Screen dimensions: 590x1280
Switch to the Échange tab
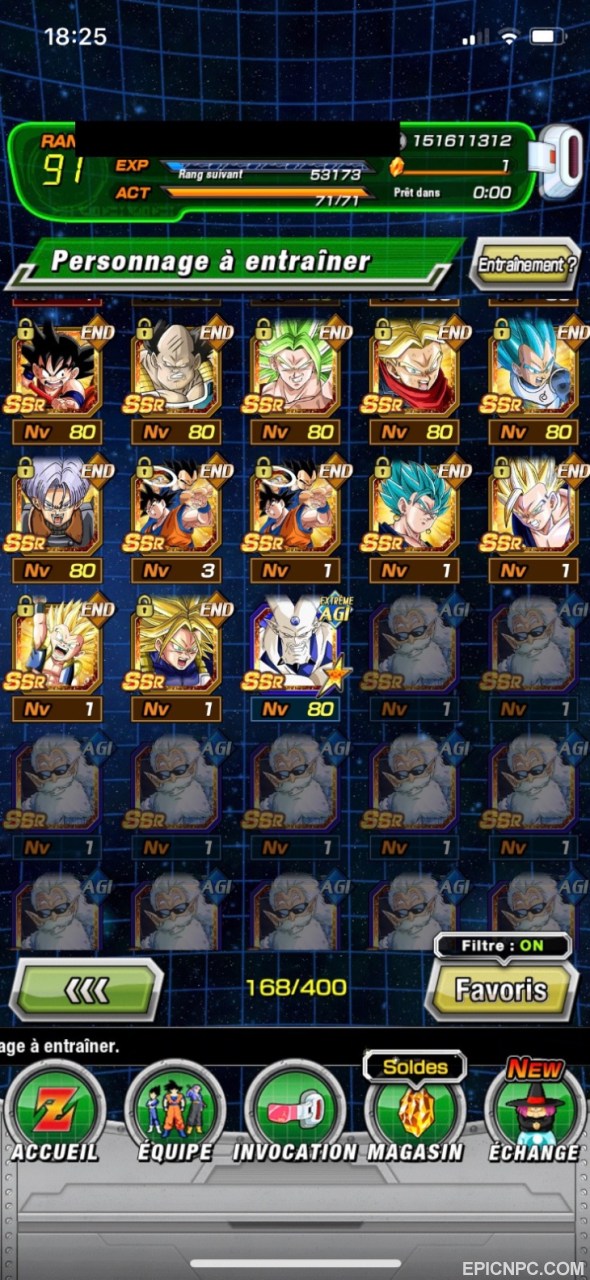click(535, 1111)
